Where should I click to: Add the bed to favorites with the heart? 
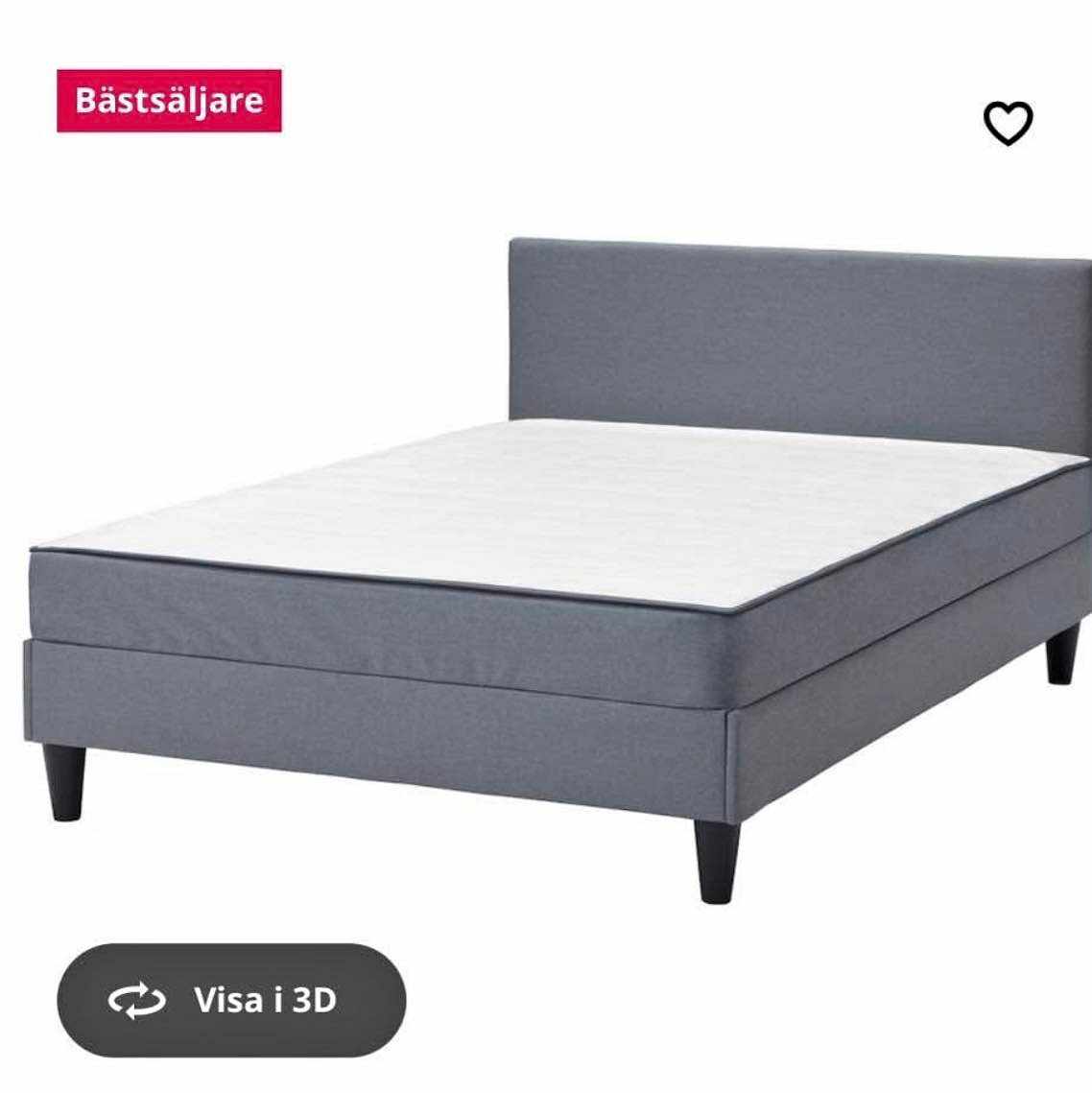coord(1008,123)
